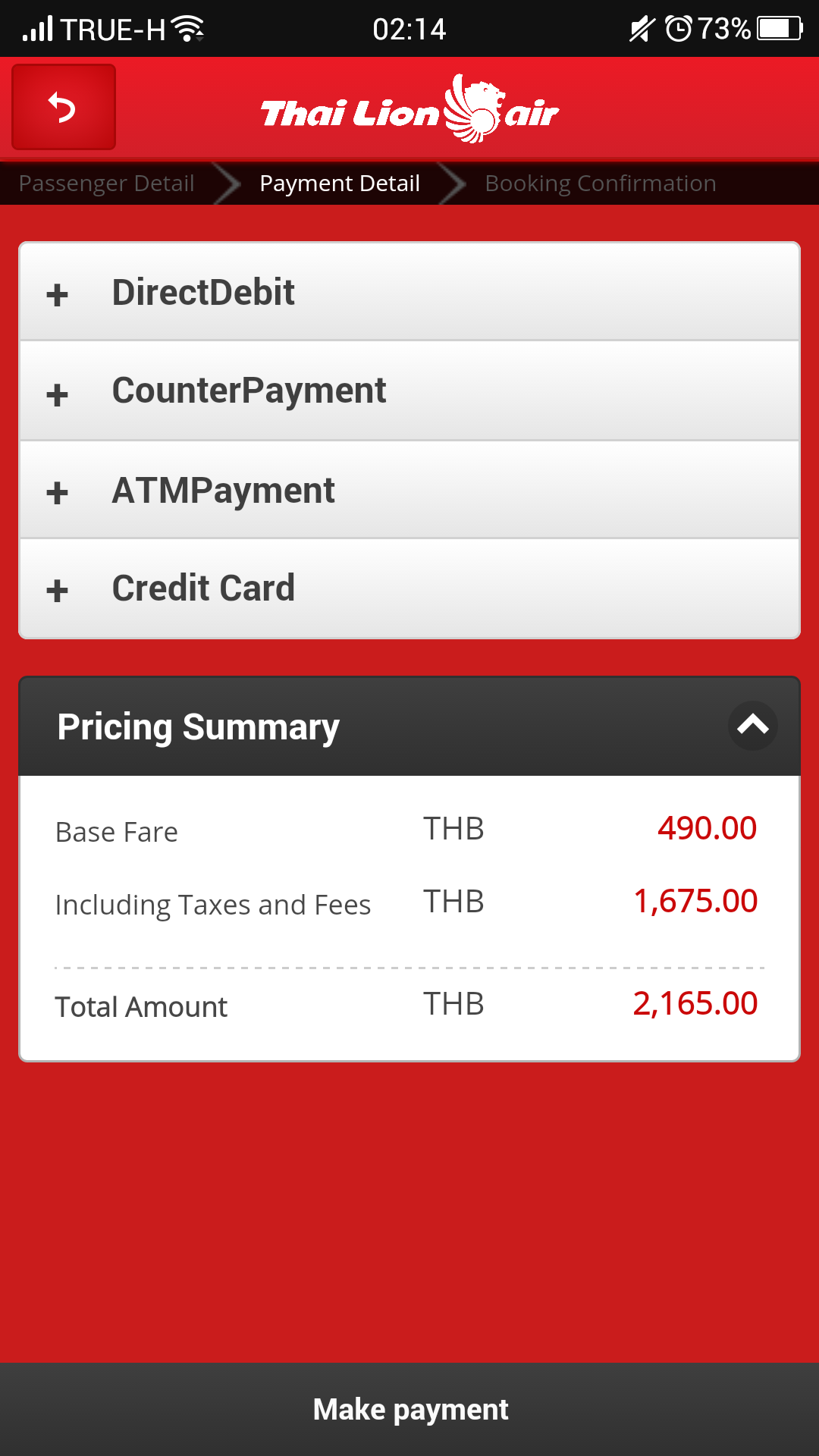
Task: Expand the DirectDebit payment option
Action: (x=409, y=292)
